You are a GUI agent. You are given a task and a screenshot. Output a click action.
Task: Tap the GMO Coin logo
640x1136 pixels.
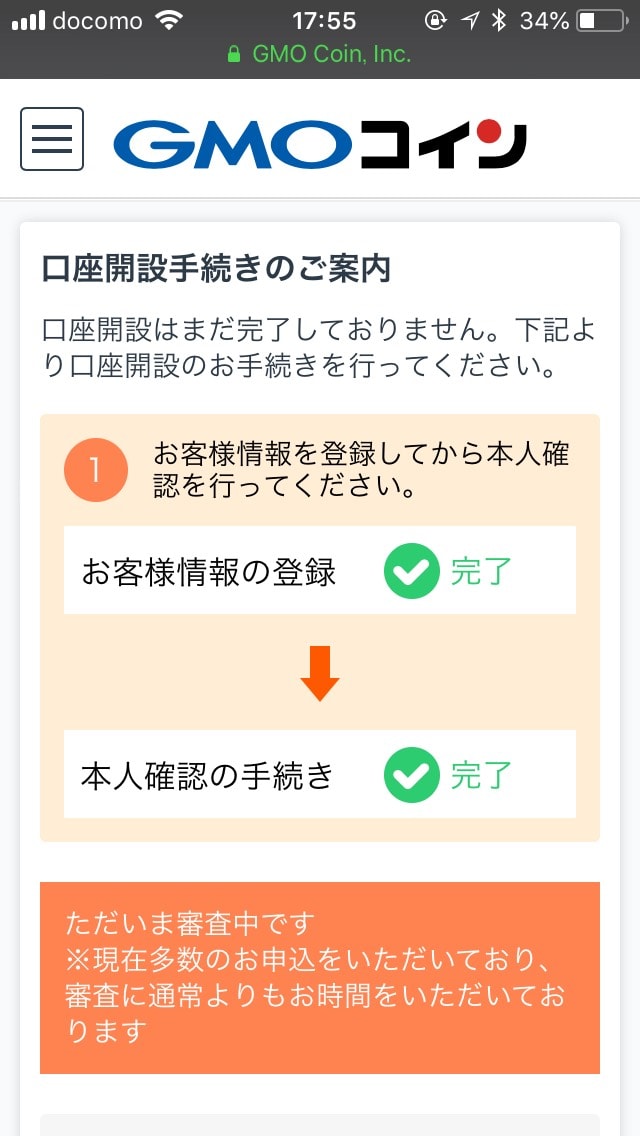pyautogui.click(x=320, y=143)
